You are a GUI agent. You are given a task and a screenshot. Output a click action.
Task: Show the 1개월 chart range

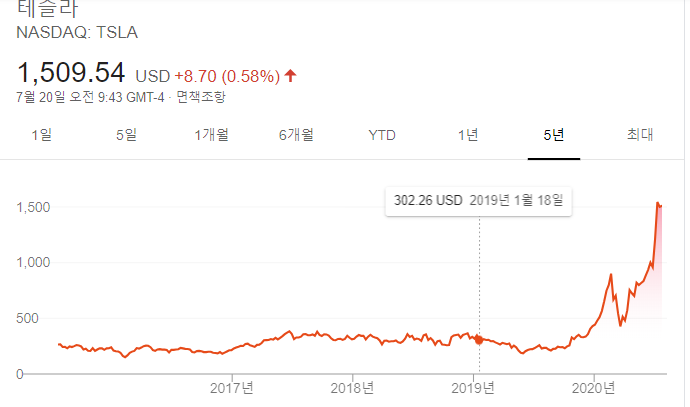[x=211, y=134]
